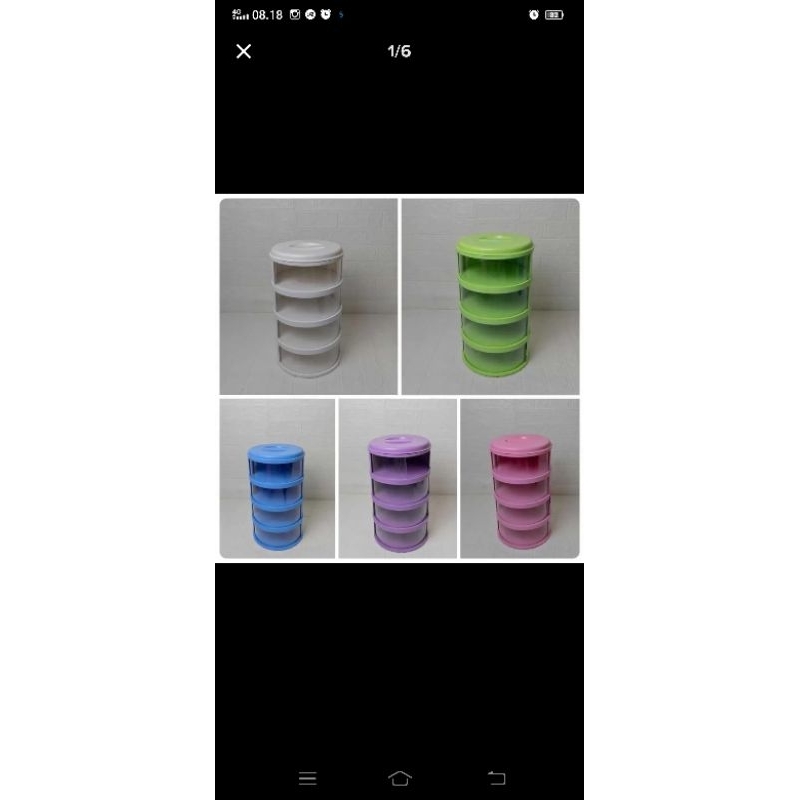
Task: Go to the home screen
Action: tap(400, 778)
